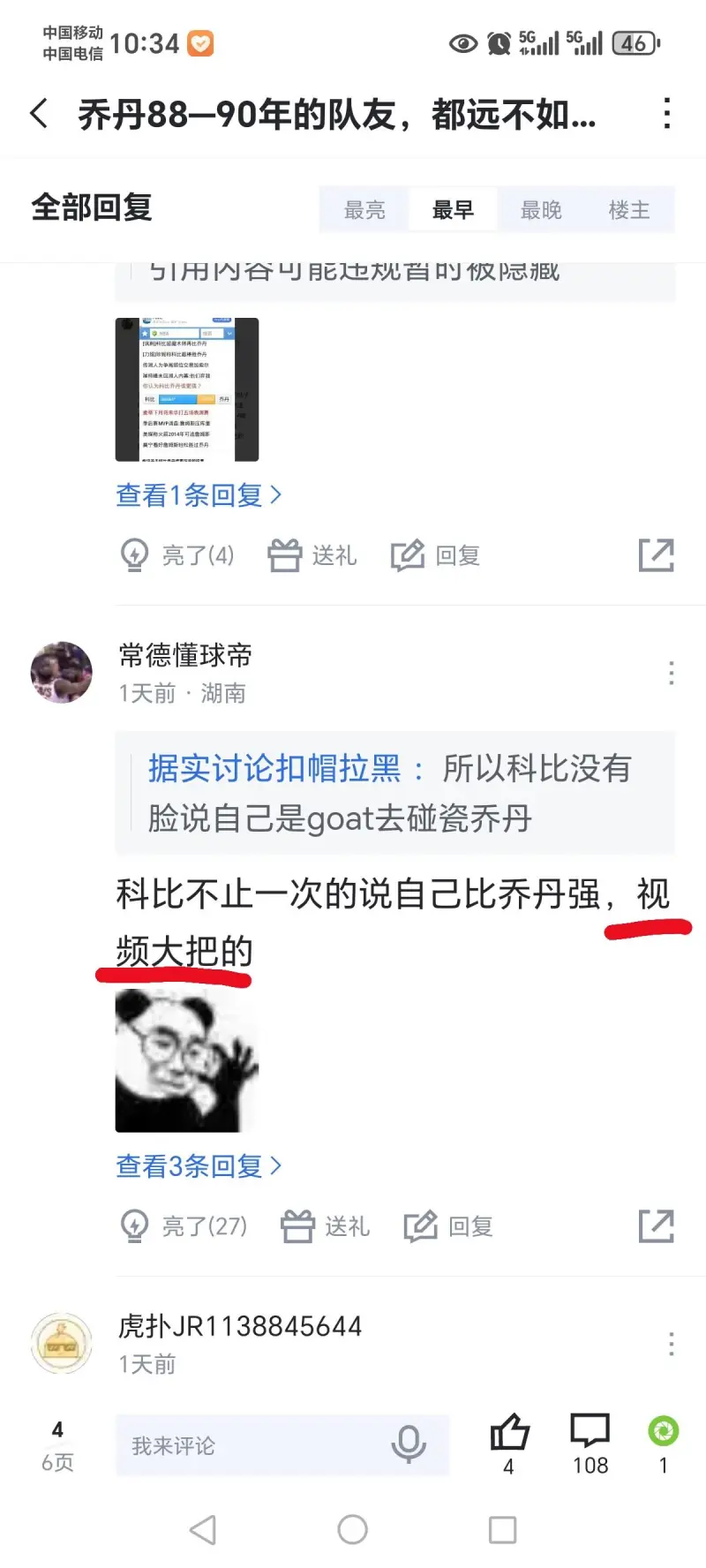Open 常德懂球帝's avatar profile
Screen dimensions: 706x1568
(62, 672)
